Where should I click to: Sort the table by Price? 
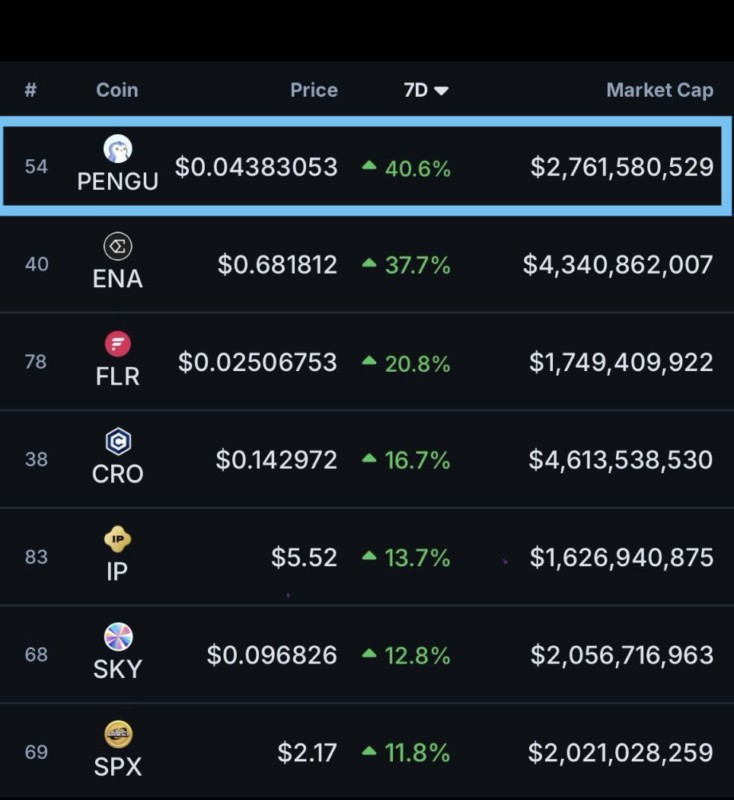[x=313, y=90]
